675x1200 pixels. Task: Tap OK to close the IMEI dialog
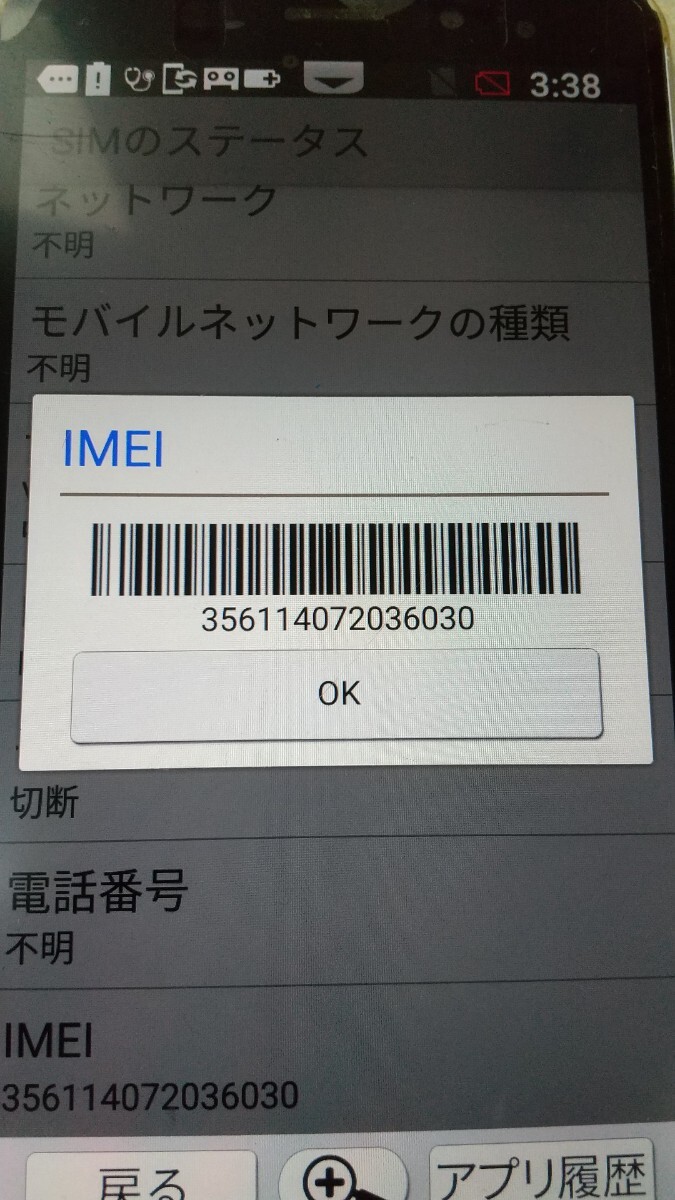337,694
